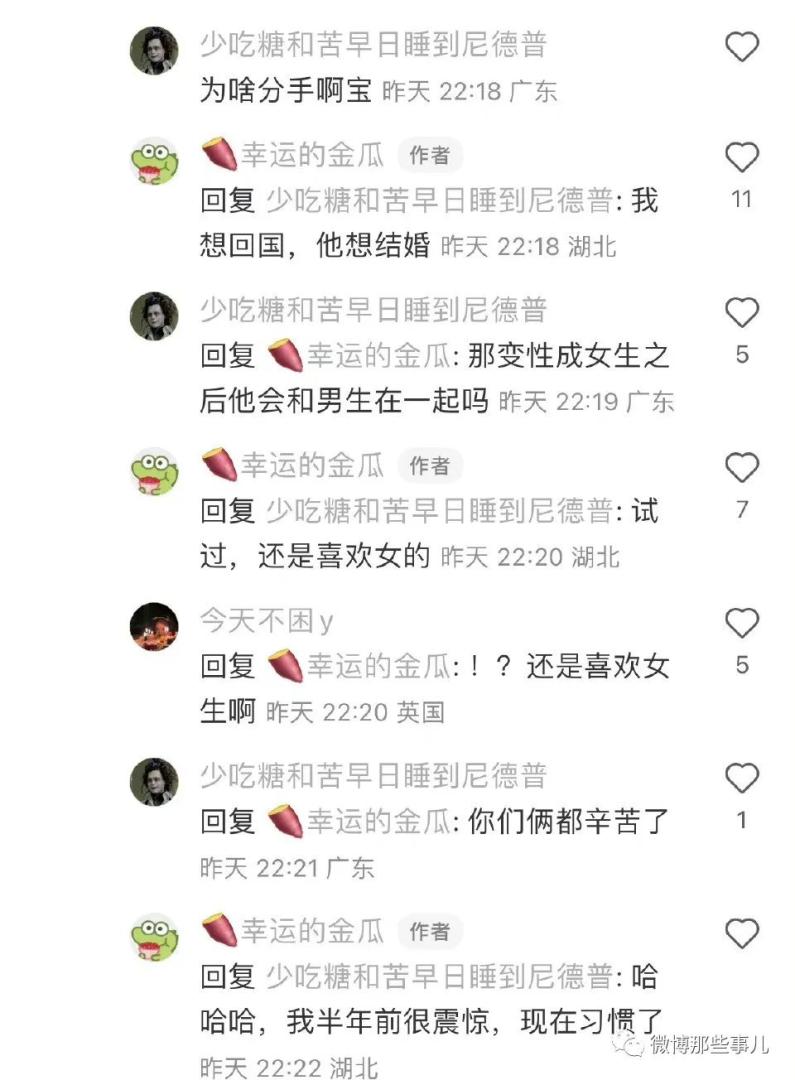The width and height of the screenshot is (795, 1080).
Task: Like the reply "我半年前很震惊，现在习惯了"
Action: pos(741,933)
